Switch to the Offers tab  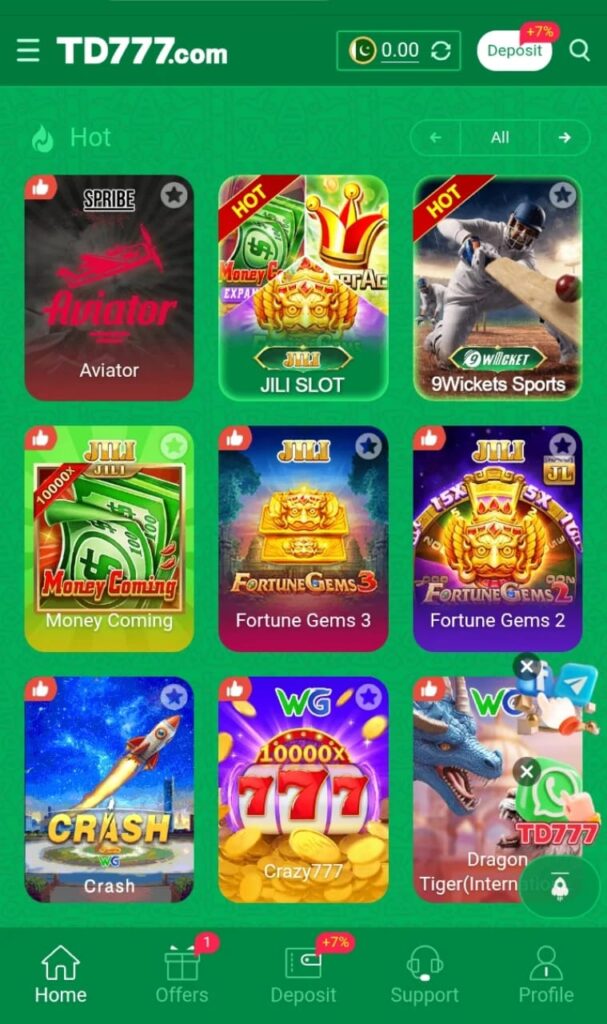click(x=182, y=975)
